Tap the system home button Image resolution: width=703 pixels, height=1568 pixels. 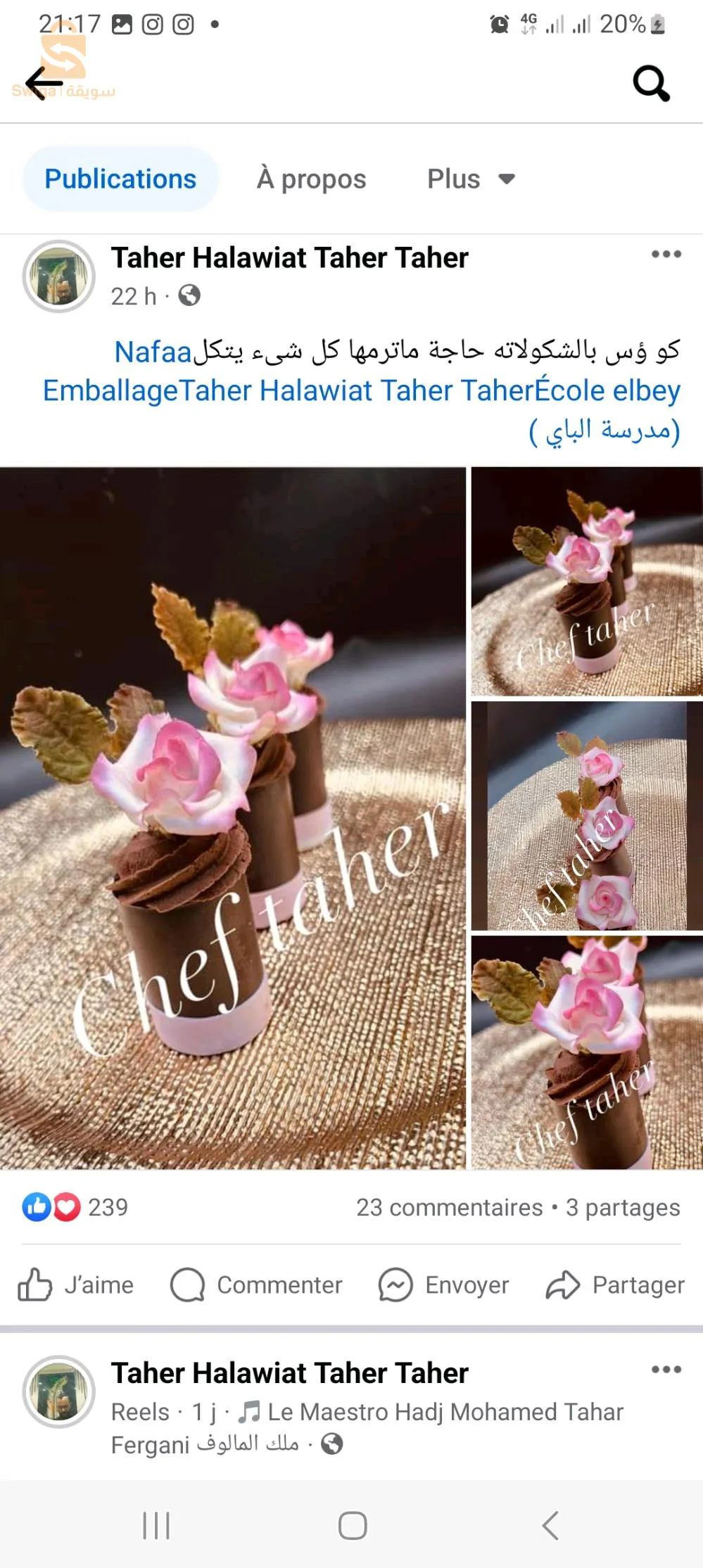353,1526
